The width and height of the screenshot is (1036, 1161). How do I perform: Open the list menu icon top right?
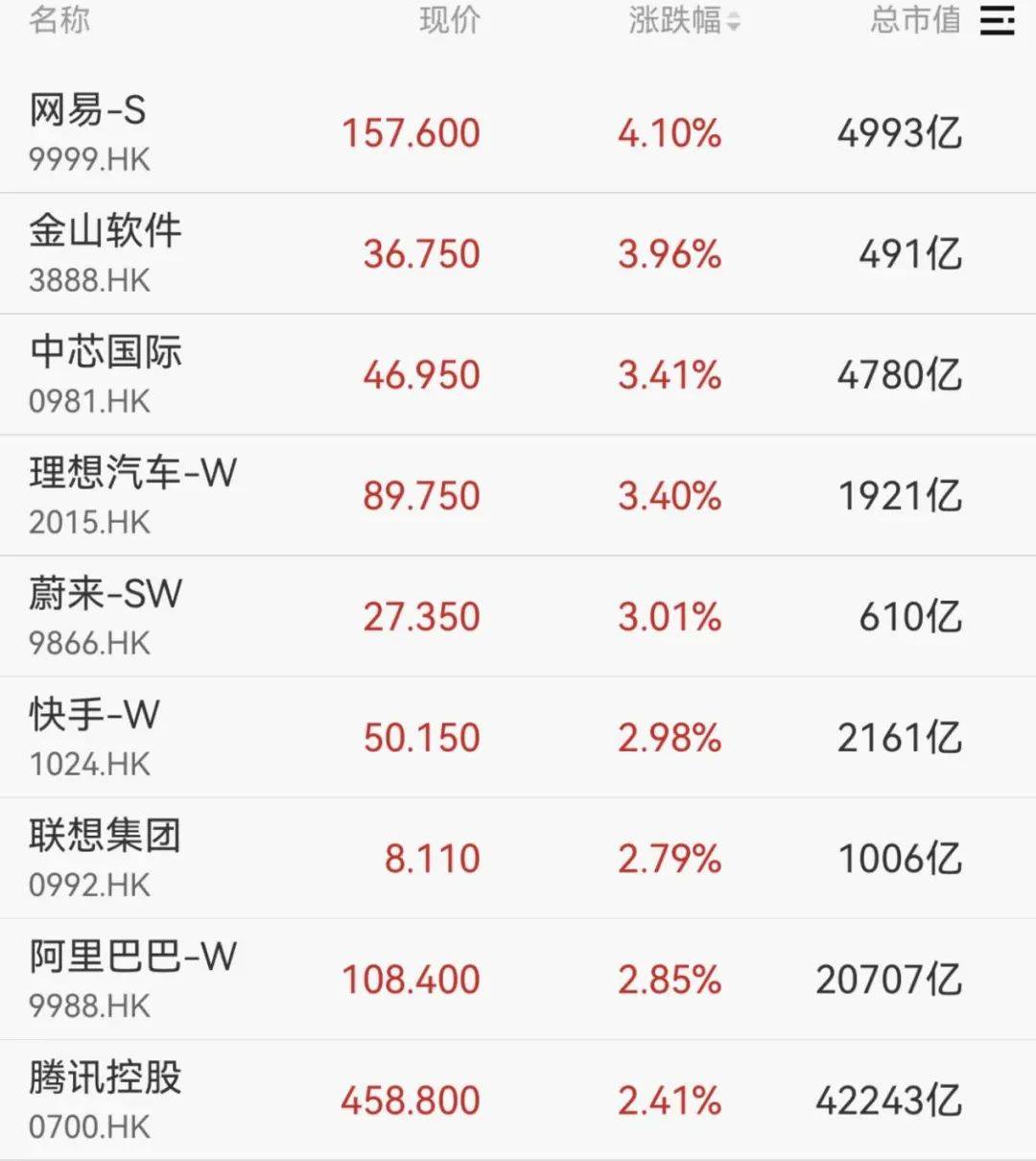(996, 21)
